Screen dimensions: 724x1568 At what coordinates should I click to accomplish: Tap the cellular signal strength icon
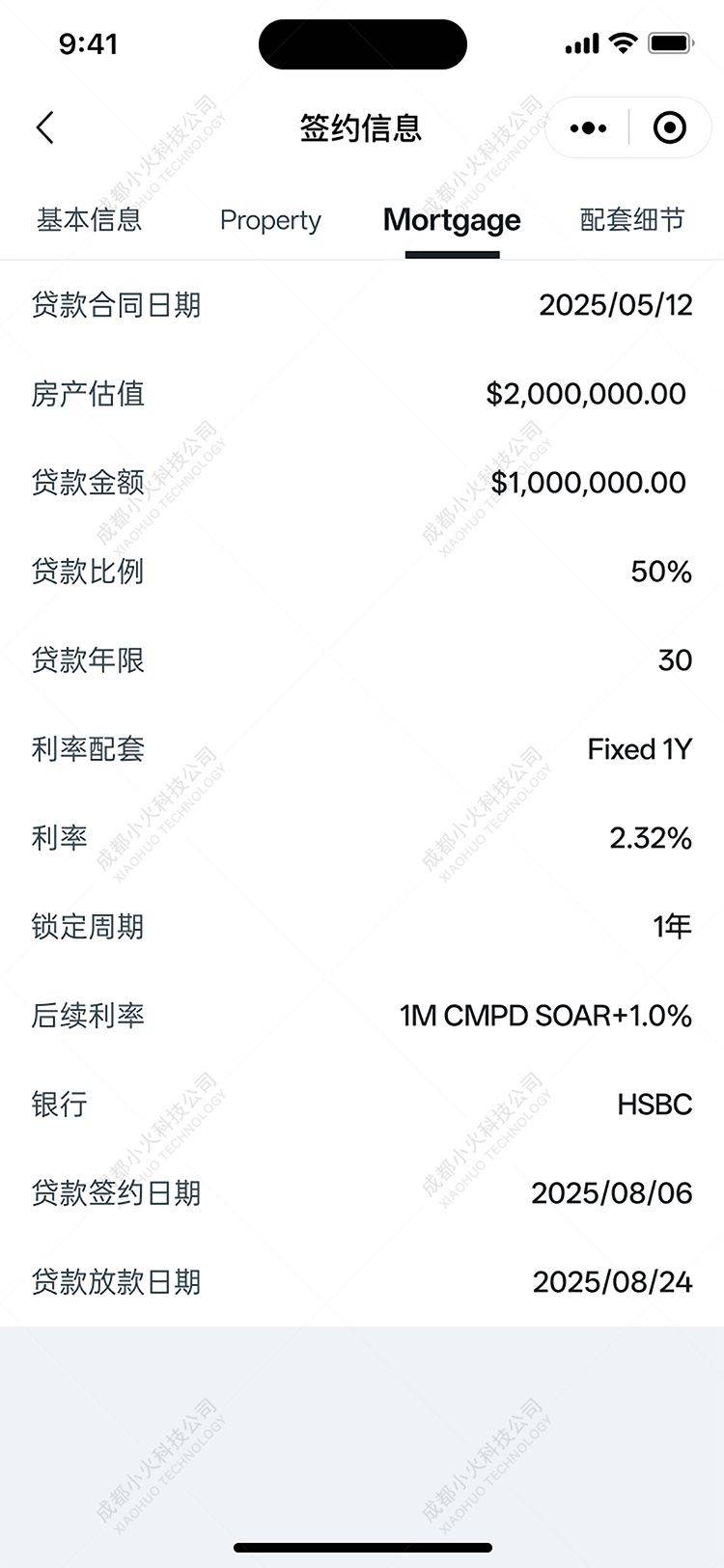coord(582,42)
